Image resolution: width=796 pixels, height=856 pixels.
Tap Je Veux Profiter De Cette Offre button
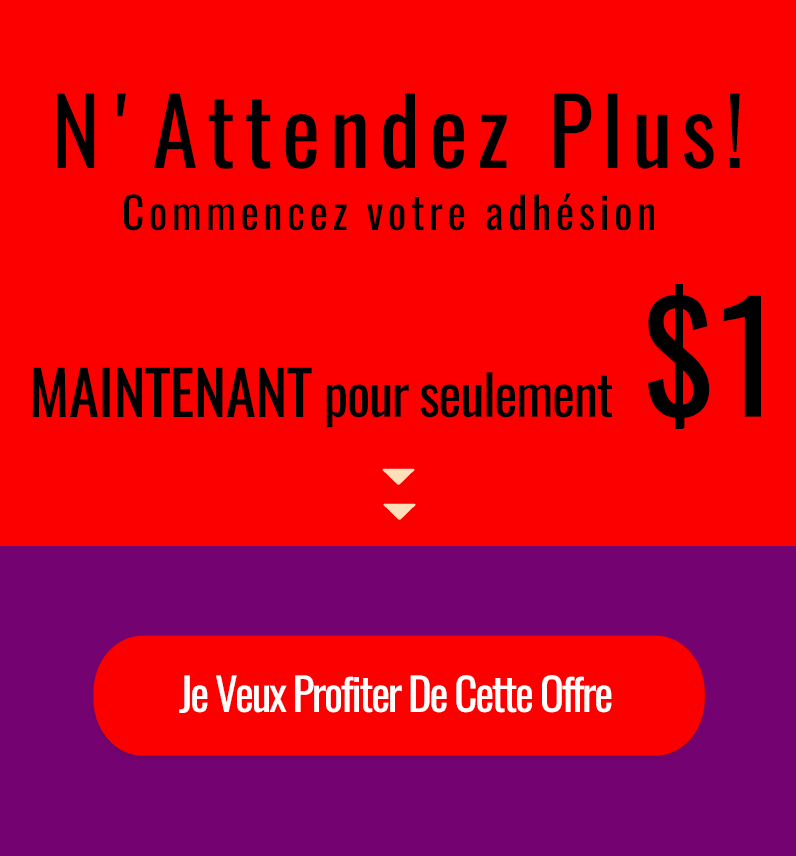398,695
